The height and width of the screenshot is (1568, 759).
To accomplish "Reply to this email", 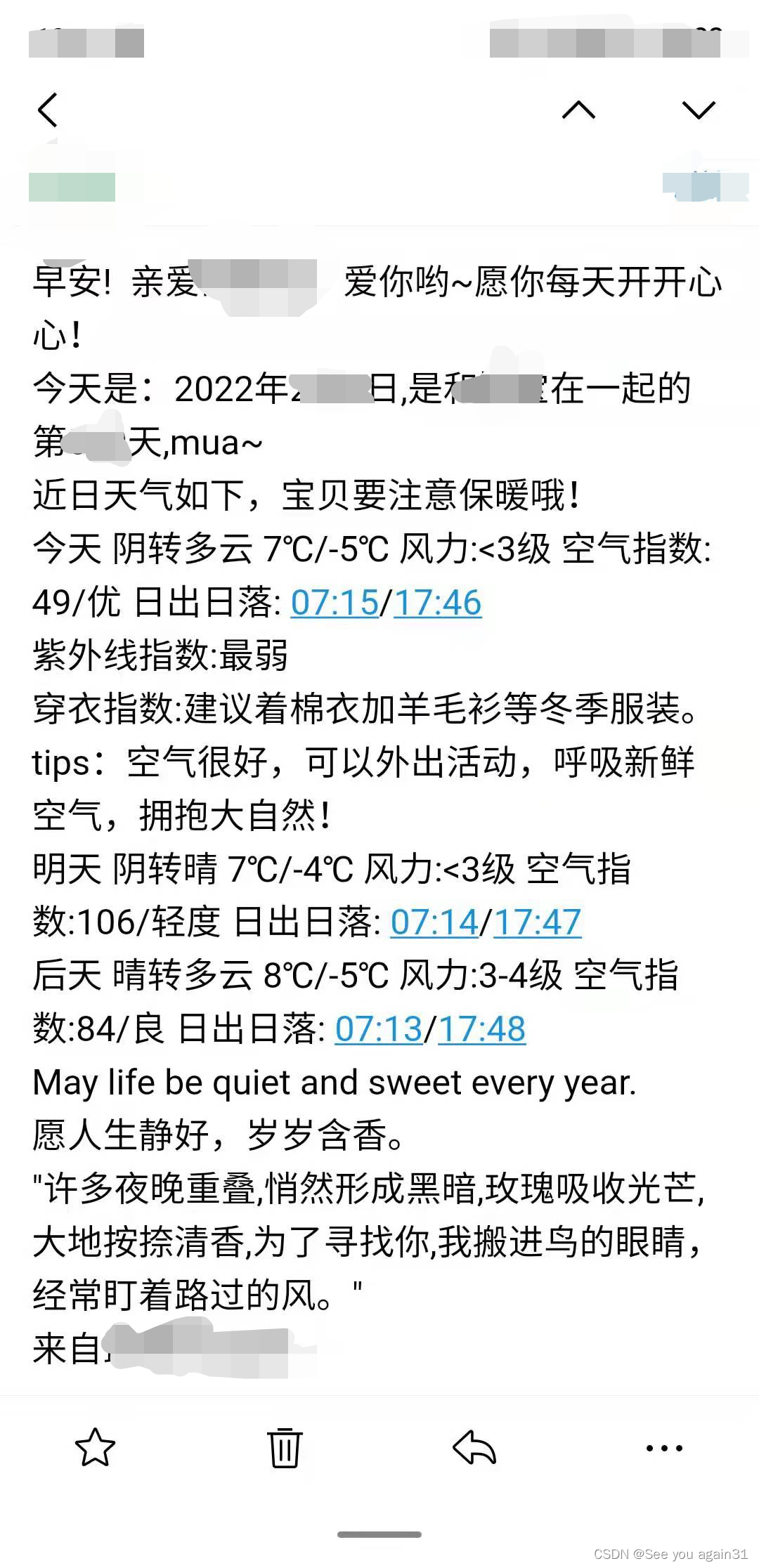I will [x=474, y=1448].
